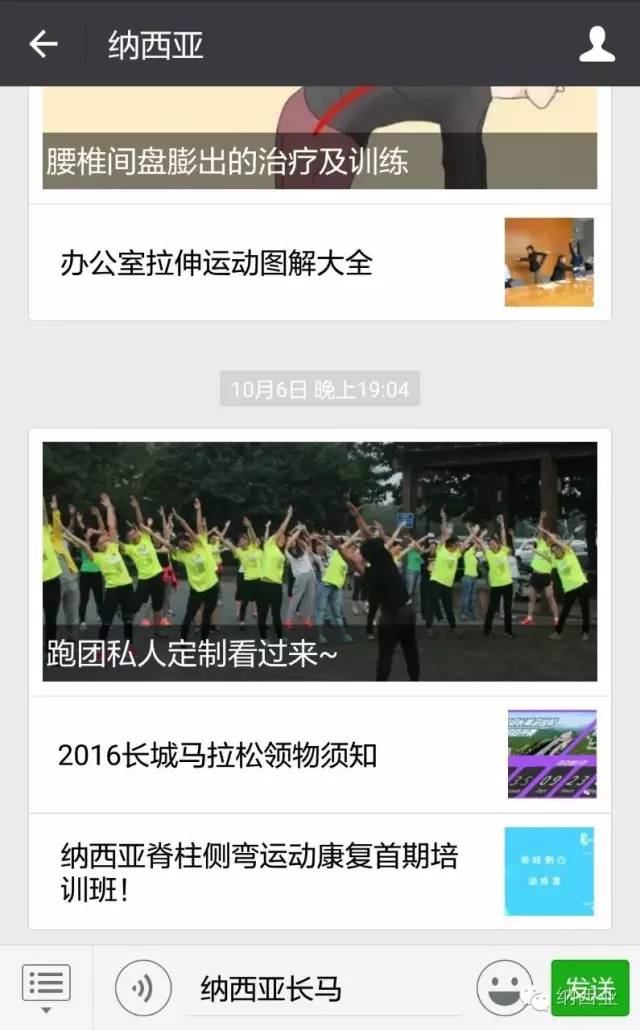The image size is (640, 1030).
Task: Switch to the account menu keyboard toggle
Action: point(46,987)
